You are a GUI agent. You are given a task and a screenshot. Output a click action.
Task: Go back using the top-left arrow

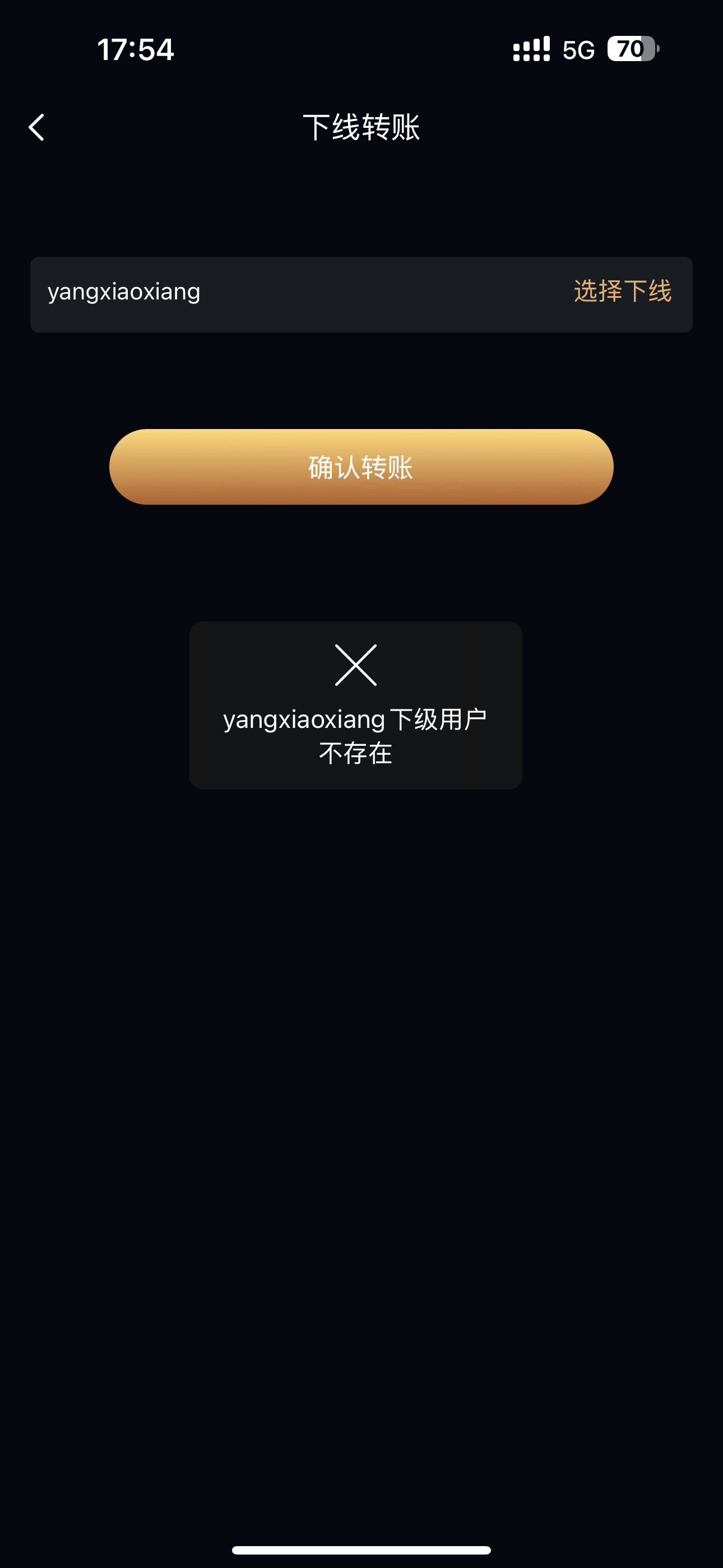(x=36, y=127)
